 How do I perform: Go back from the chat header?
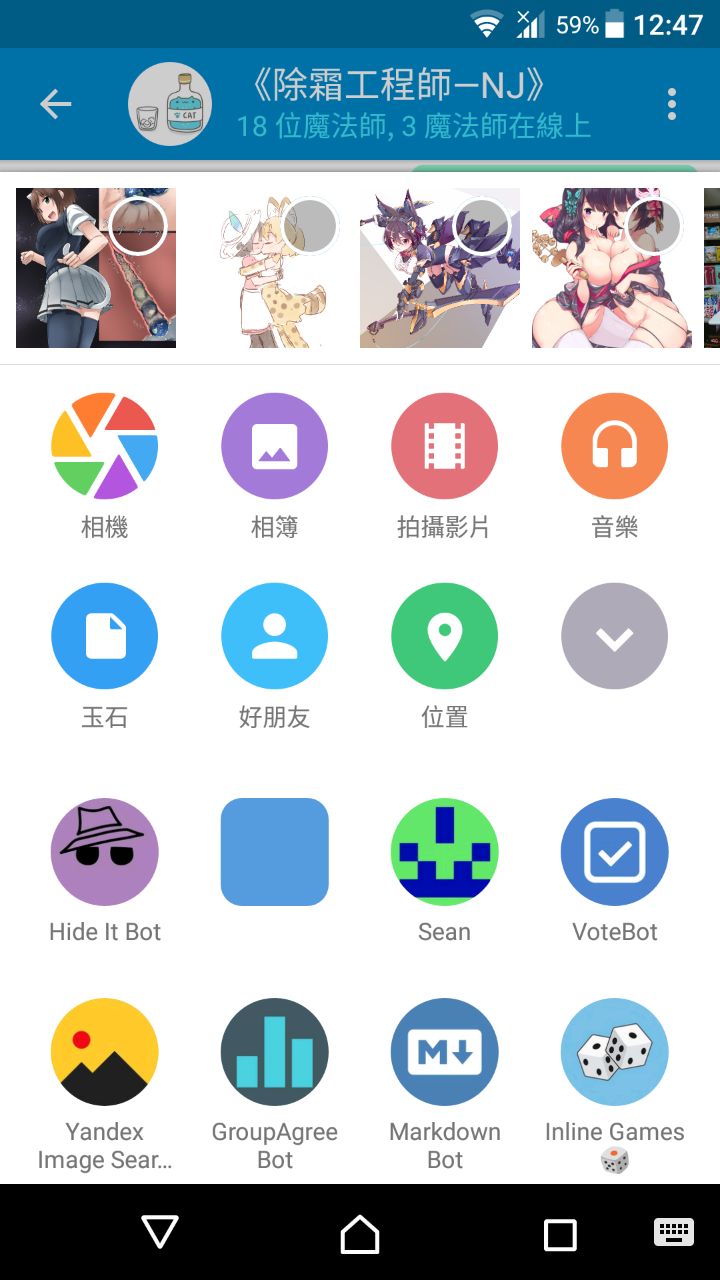click(x=56, y=104)
